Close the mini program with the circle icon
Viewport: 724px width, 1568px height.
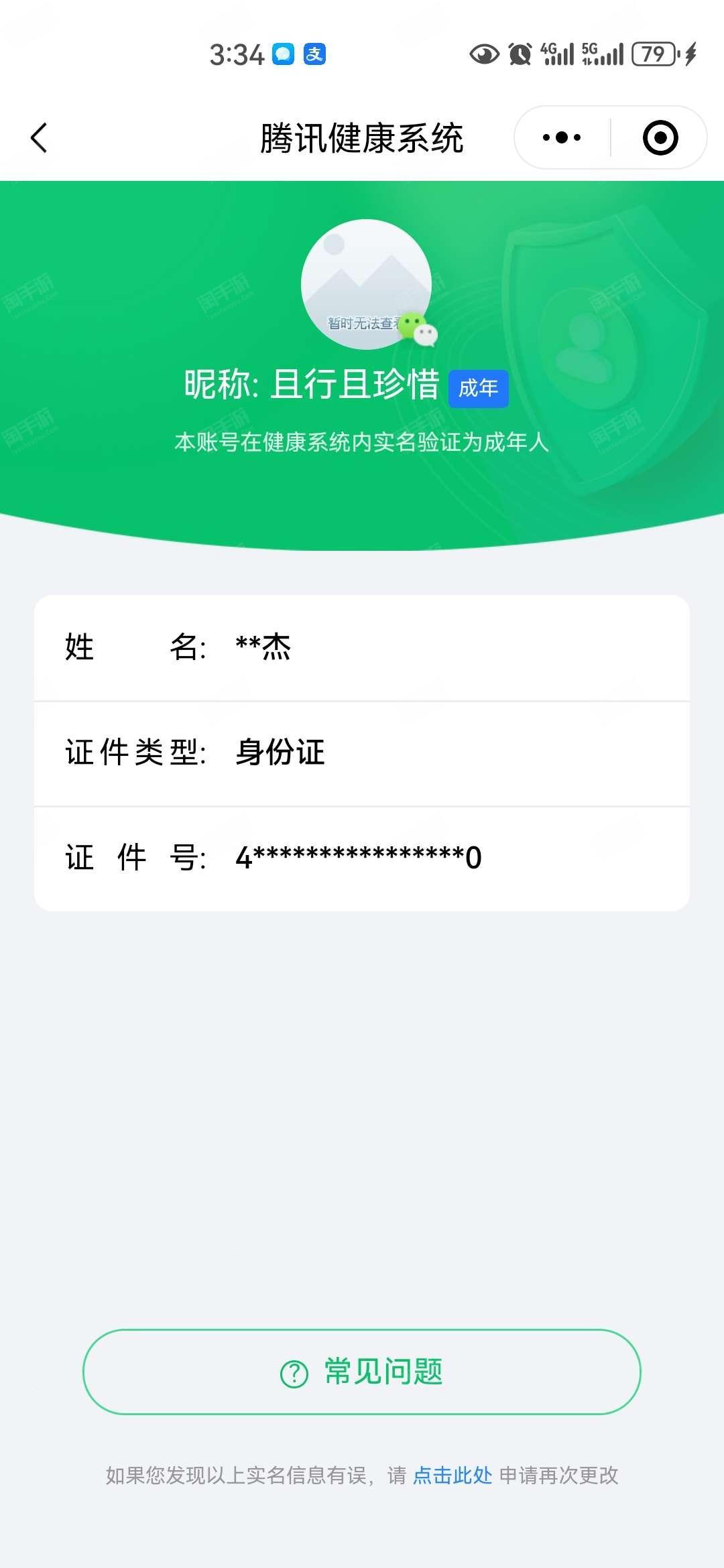(660, 138)
